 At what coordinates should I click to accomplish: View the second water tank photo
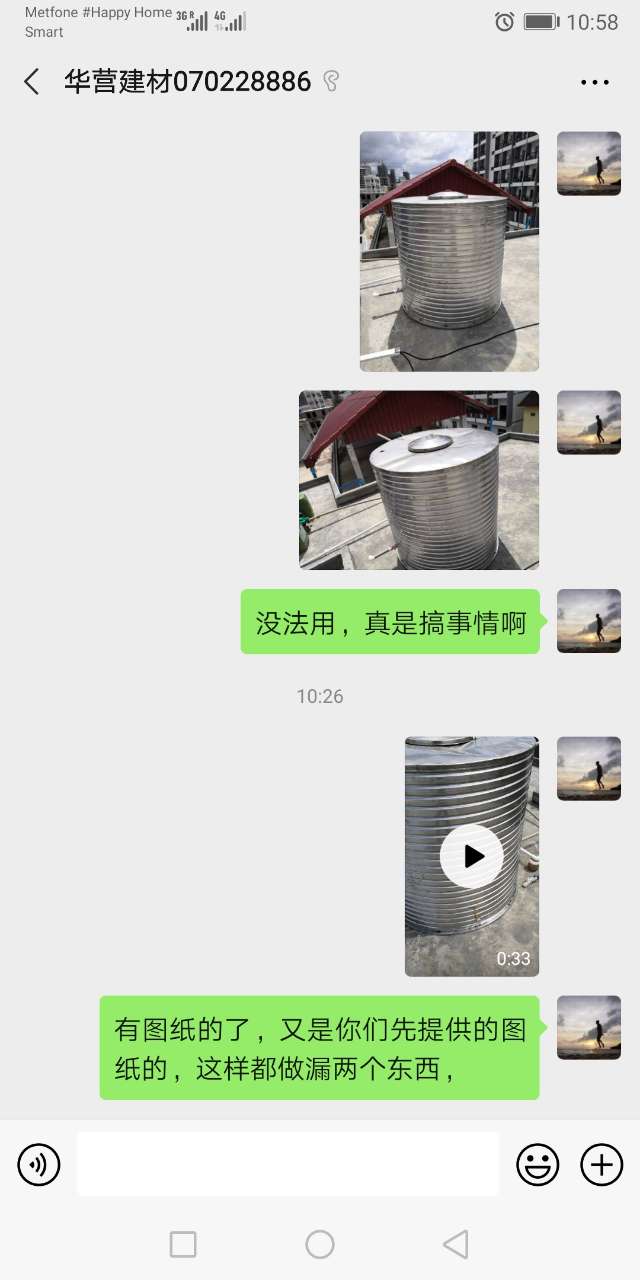[x=419, y=480]
